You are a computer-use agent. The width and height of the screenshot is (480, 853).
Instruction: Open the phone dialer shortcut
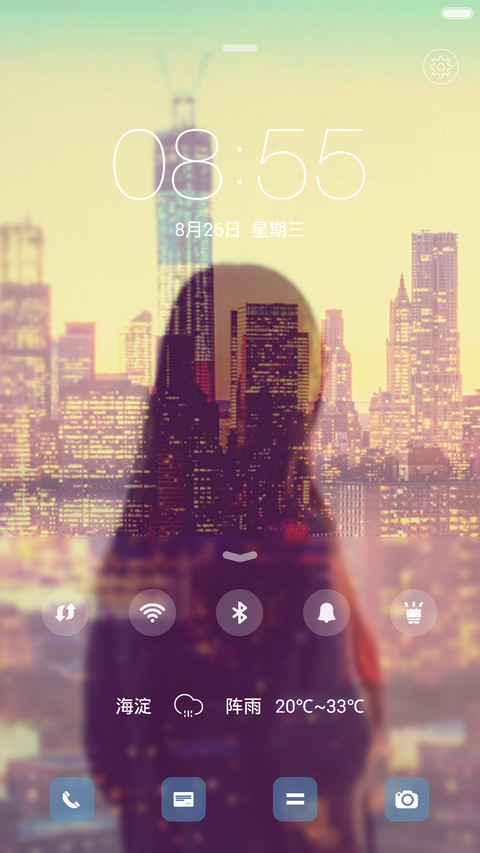72,799
